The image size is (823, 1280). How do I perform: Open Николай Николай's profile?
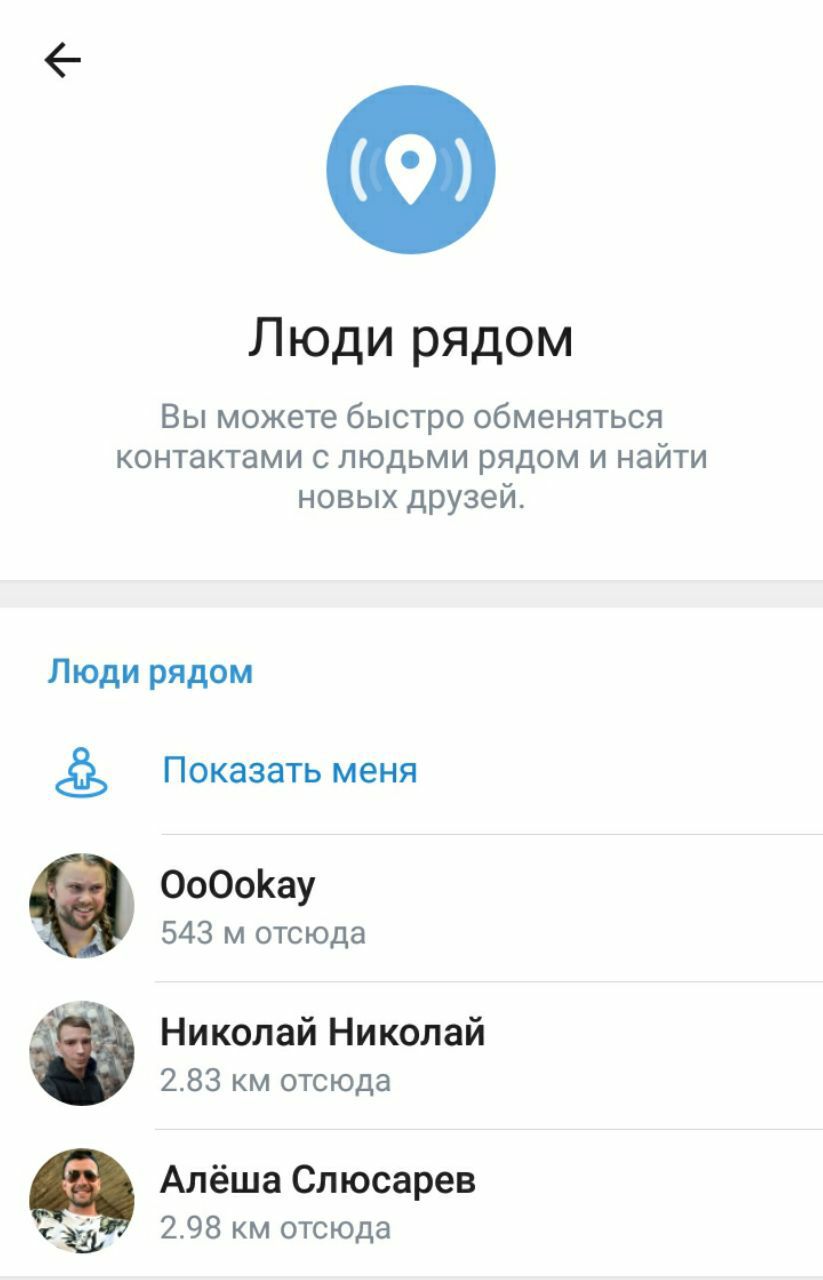(x=322, y=1054)
